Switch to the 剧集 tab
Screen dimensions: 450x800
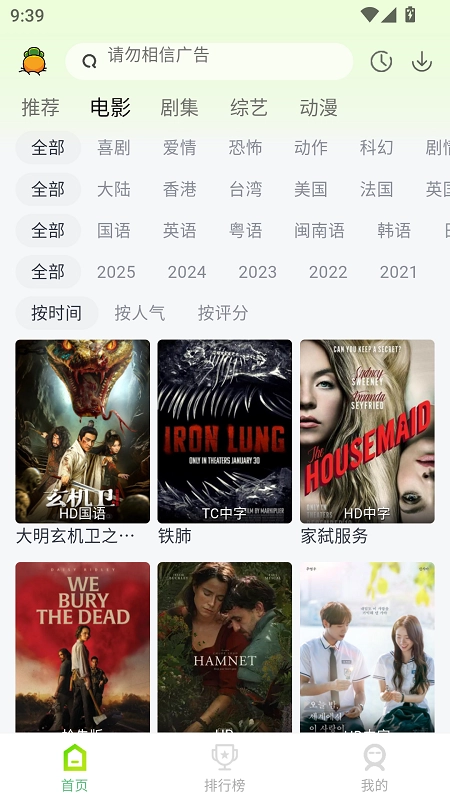tap(179, 108)
